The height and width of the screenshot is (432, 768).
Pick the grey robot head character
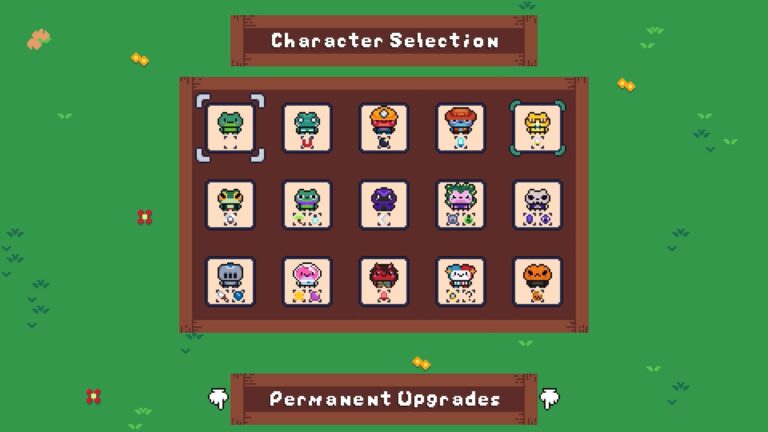(231, 282)
